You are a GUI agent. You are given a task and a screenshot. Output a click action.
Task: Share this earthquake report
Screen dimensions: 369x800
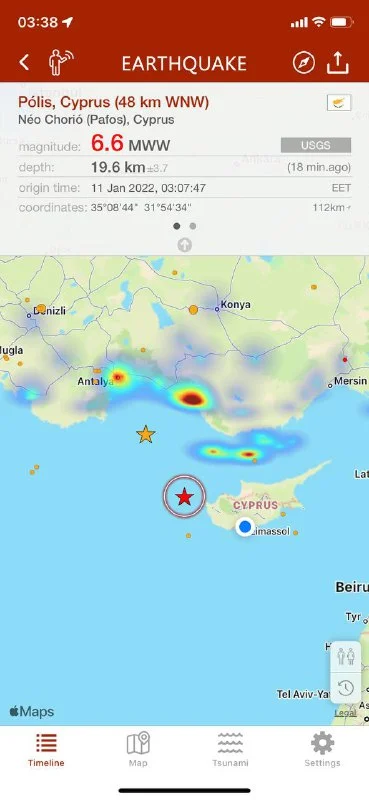338,62
